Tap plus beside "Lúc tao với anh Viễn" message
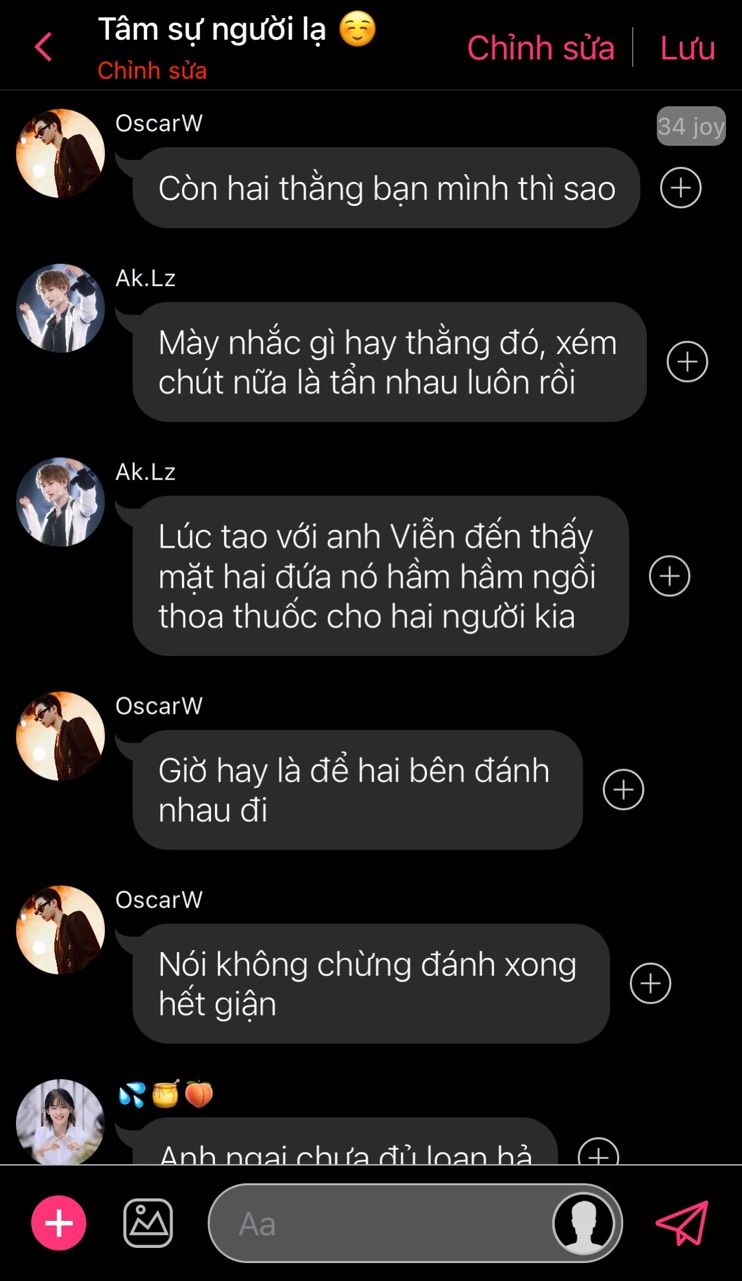742x1281 pixels. 669,576
